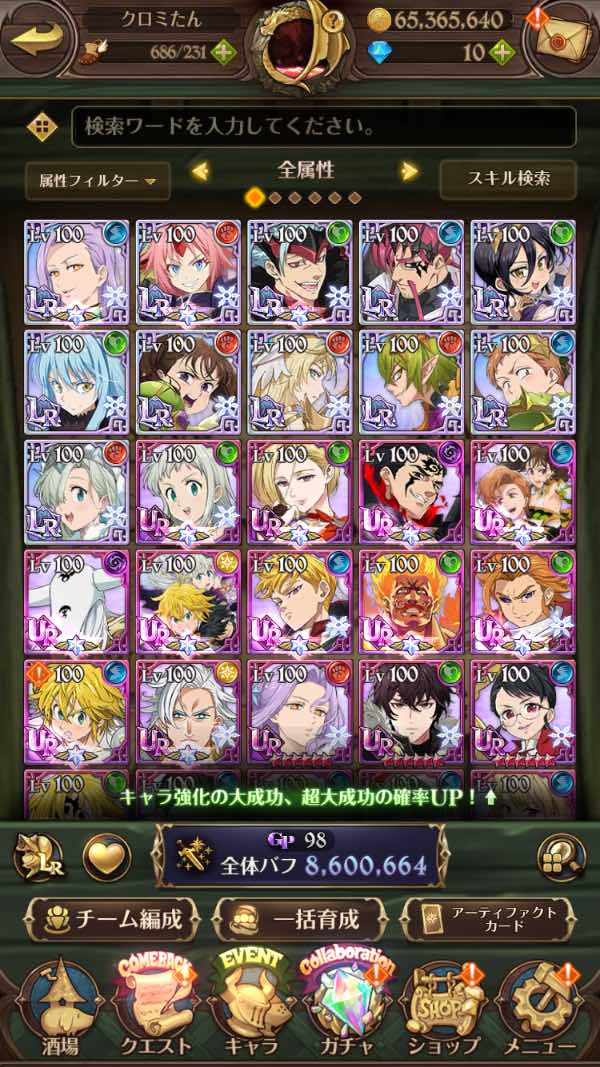The height and width of the screenshot is (1067, 600).
Task: Open the 属性フィルター dropdown
Action: 98,181
